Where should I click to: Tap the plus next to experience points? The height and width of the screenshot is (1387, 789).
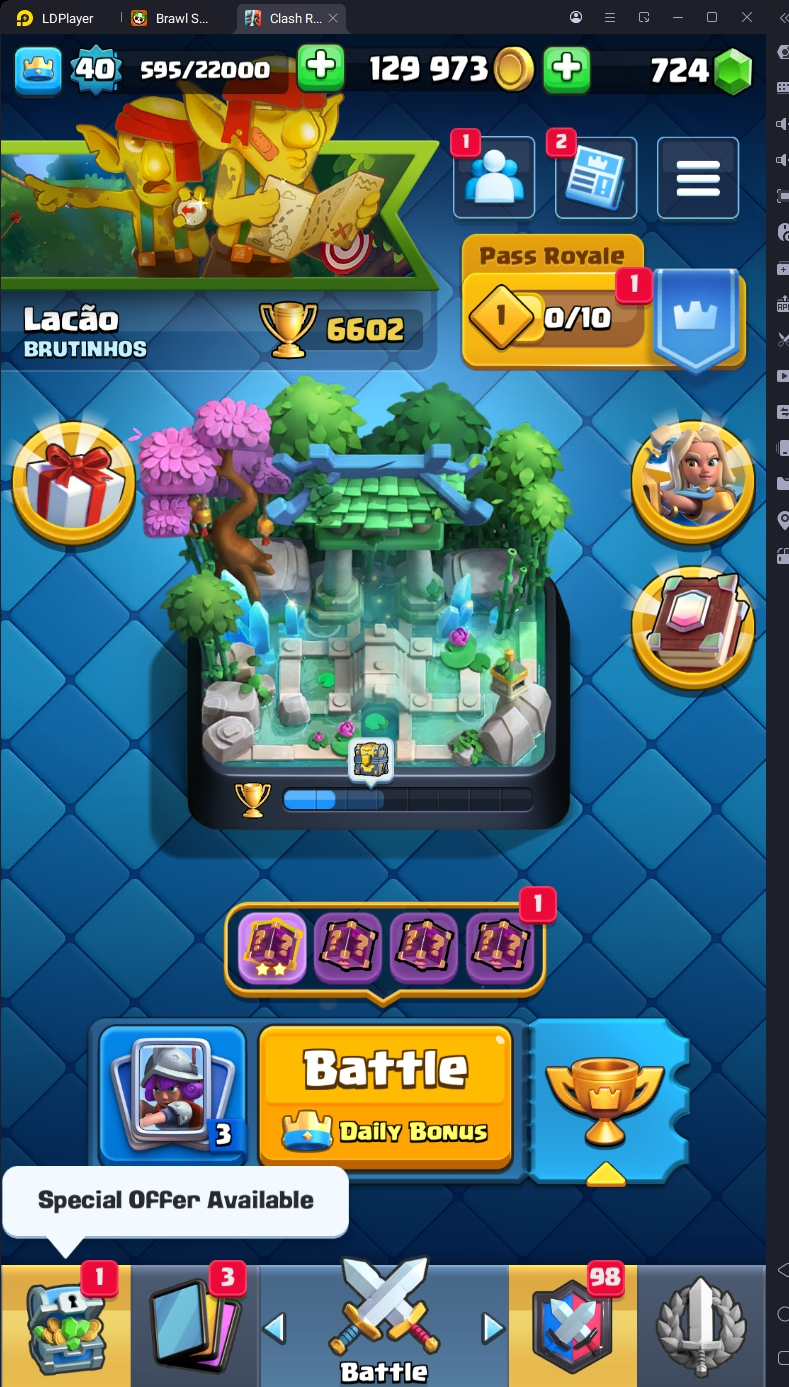[320, 68]
